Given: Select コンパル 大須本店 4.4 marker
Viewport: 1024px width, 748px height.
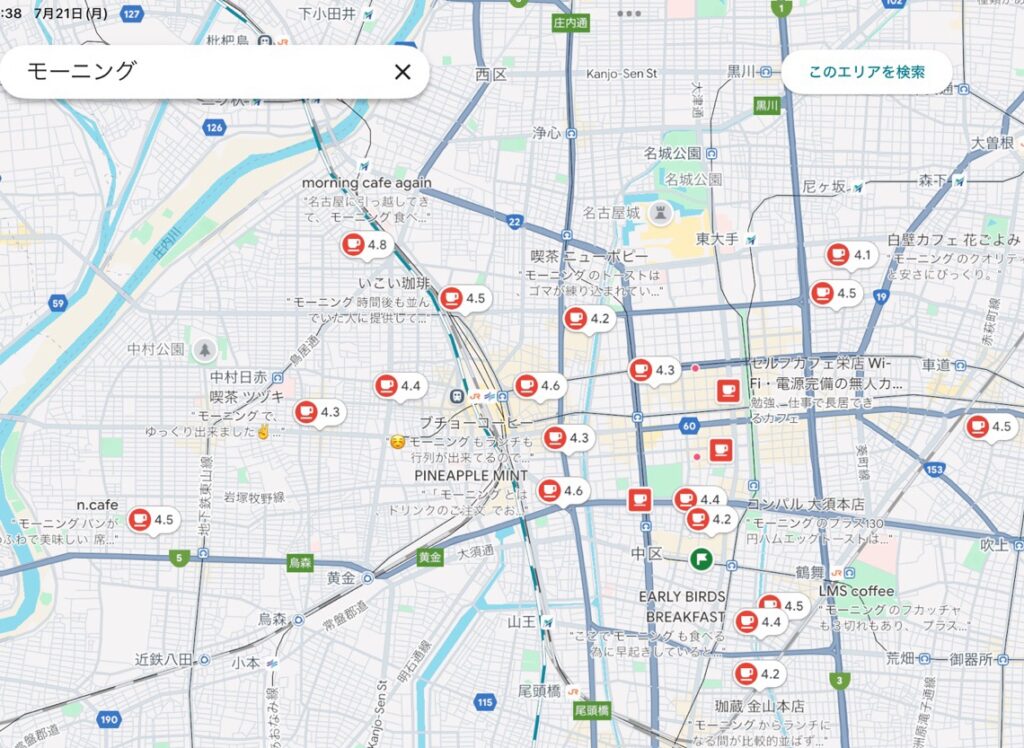Looking at the screenshot, I should tap(698, 499).
